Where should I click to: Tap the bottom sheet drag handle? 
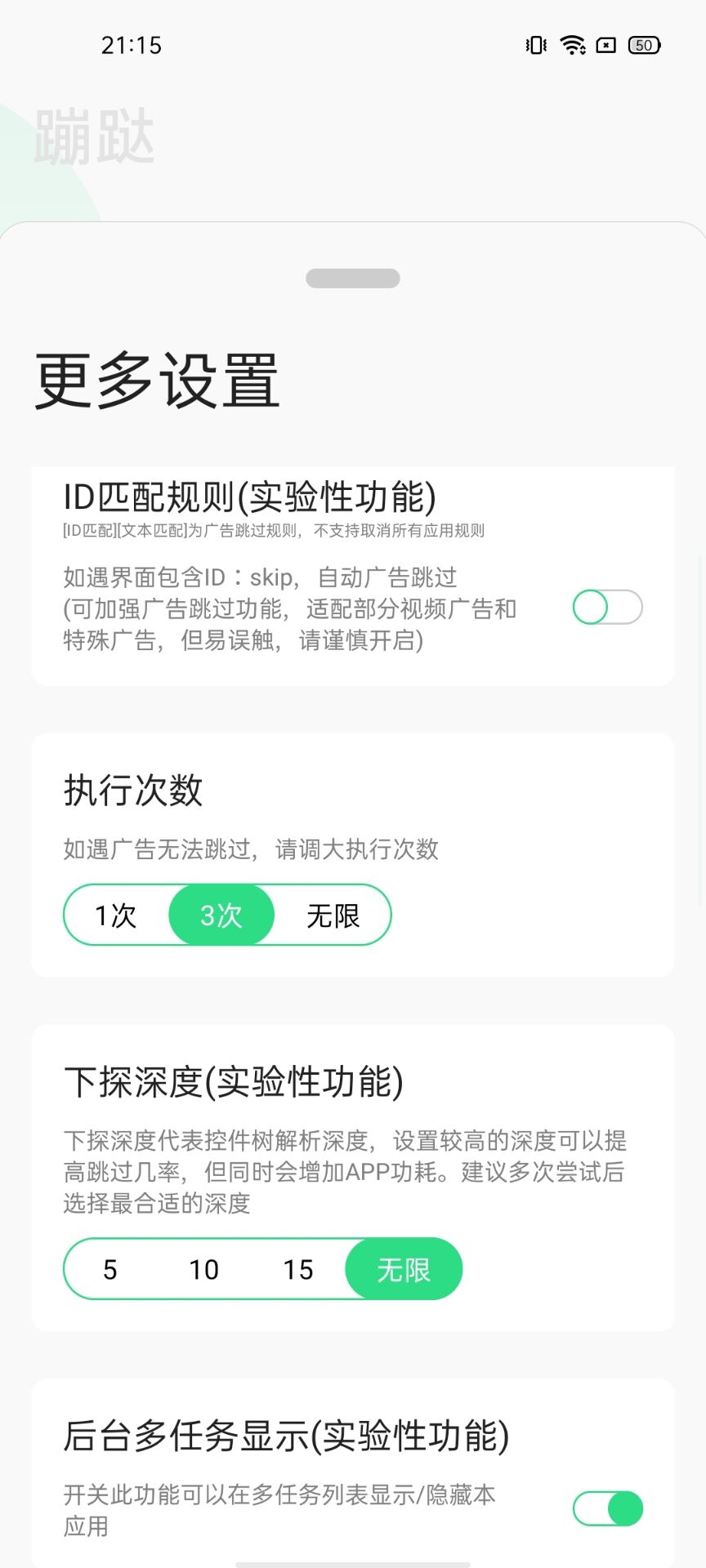tap(353, 278)
